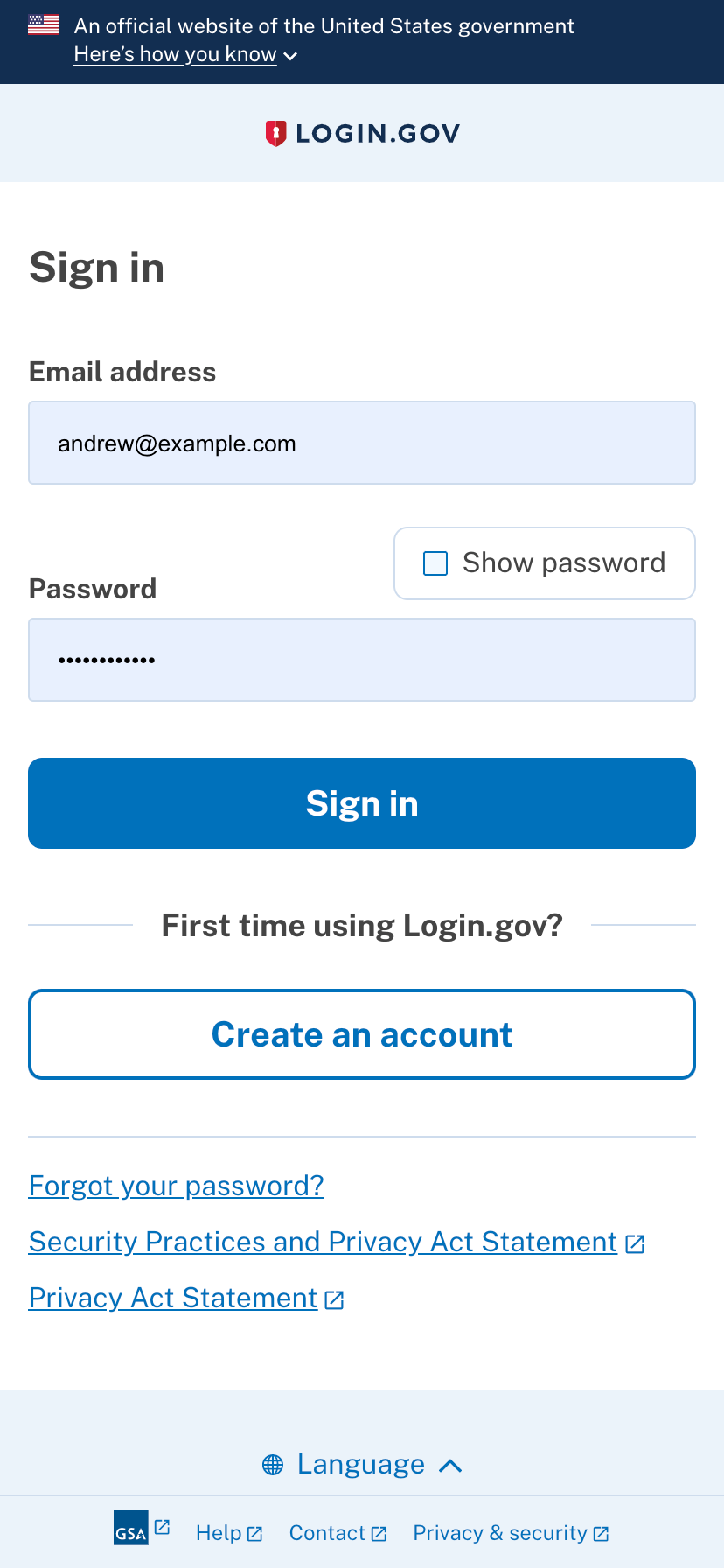Check the Show password box

435,563
